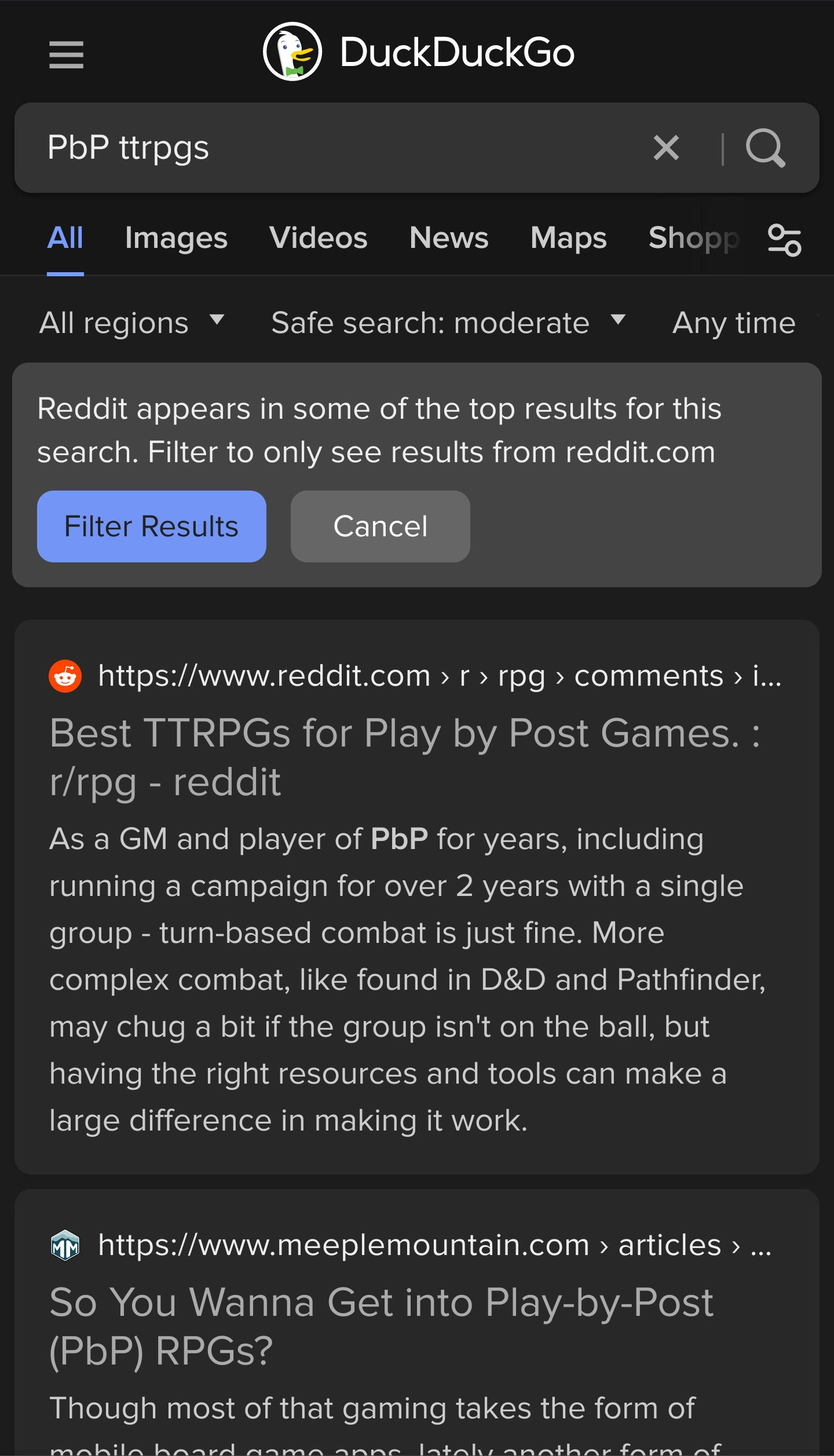Tap Filter Results for reddit.com
This screenshot has width=834, height=1456.
coord(152,526)
